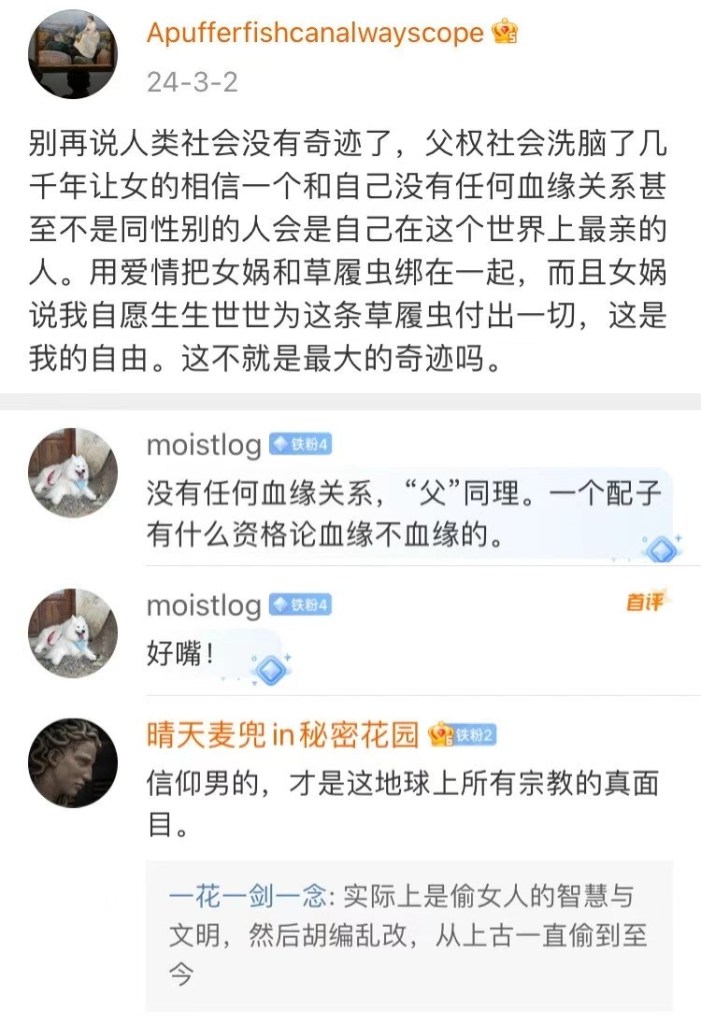Tap the username Apufferfishcanalwayscope

click(x=315, y=33)
